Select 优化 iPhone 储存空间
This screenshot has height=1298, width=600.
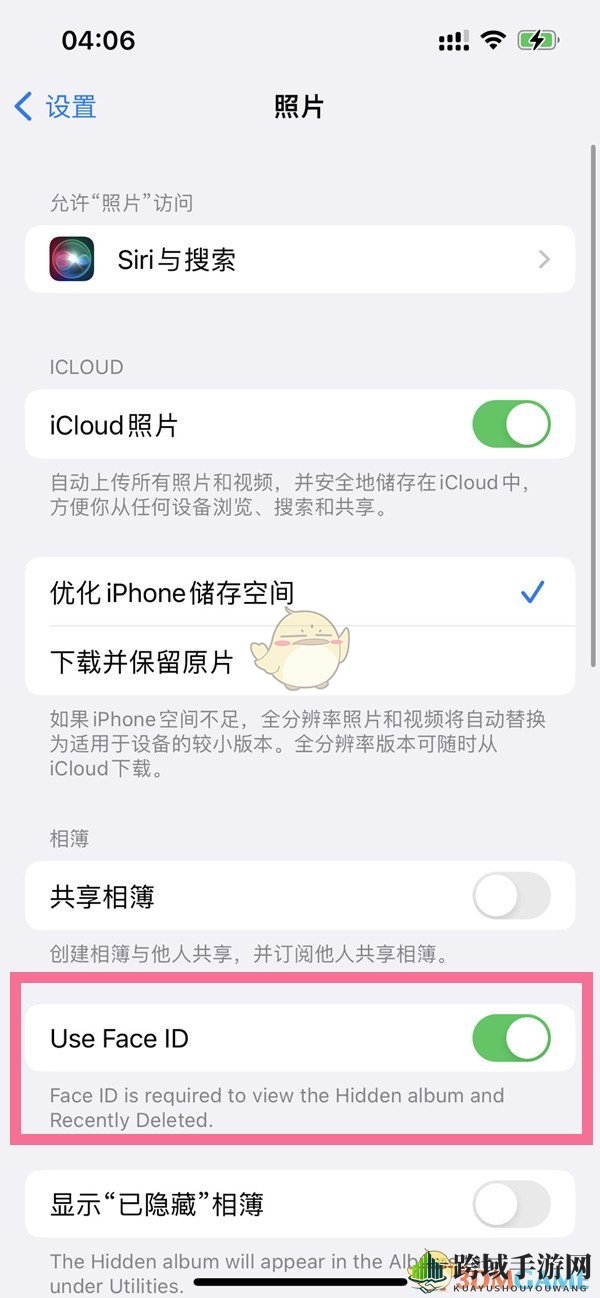coord(300,592)
